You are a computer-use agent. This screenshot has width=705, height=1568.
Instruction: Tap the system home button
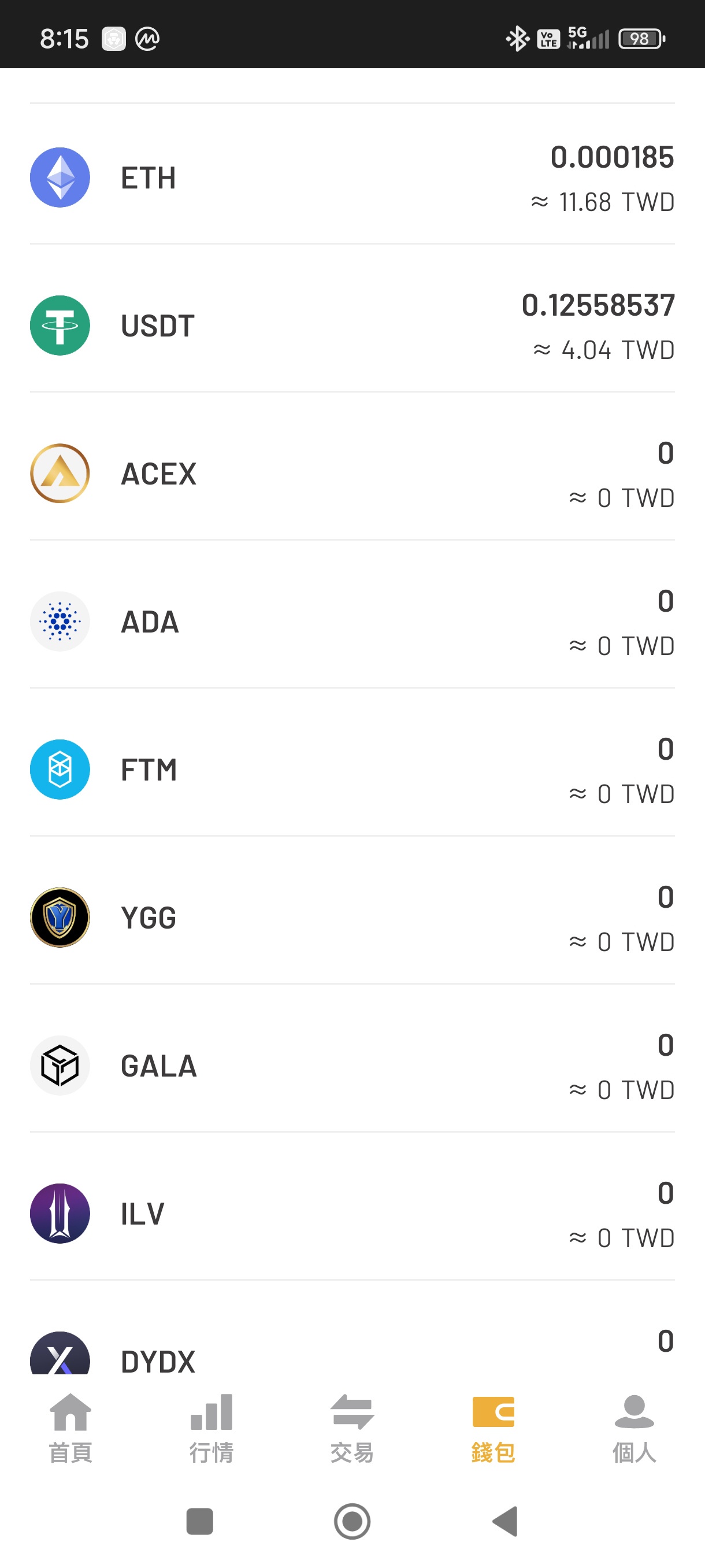click(x=352, y=1522)
